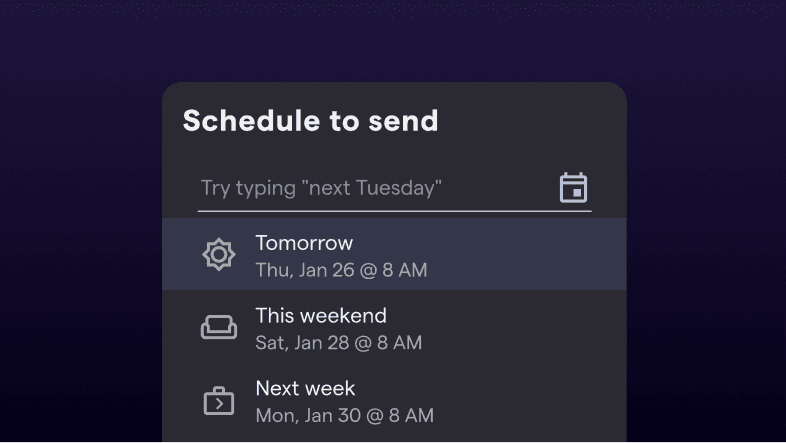Choose This weekend, Sat Jan 28
This screenshot has width=786, height=443.
point(394,328)
